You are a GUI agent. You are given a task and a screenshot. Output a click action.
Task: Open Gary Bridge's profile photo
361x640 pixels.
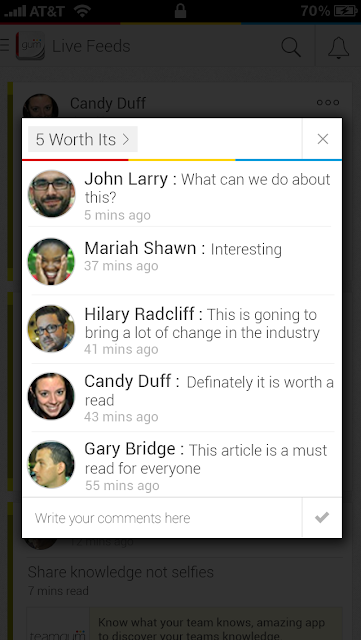click(x=51, y=464)
